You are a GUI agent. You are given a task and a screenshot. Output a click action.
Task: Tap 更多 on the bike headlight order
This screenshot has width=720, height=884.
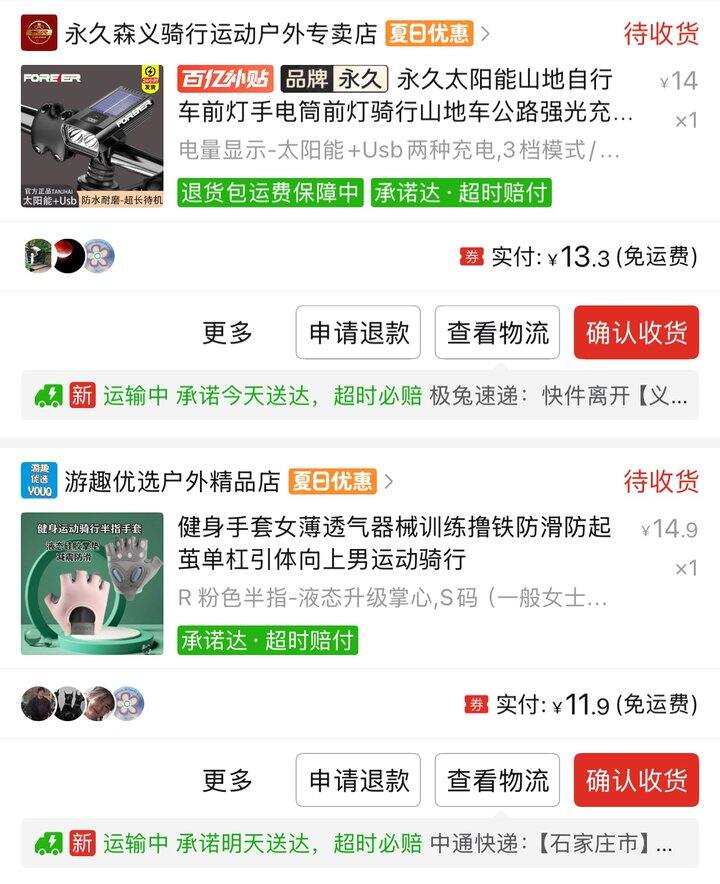(x=228, y=333)
